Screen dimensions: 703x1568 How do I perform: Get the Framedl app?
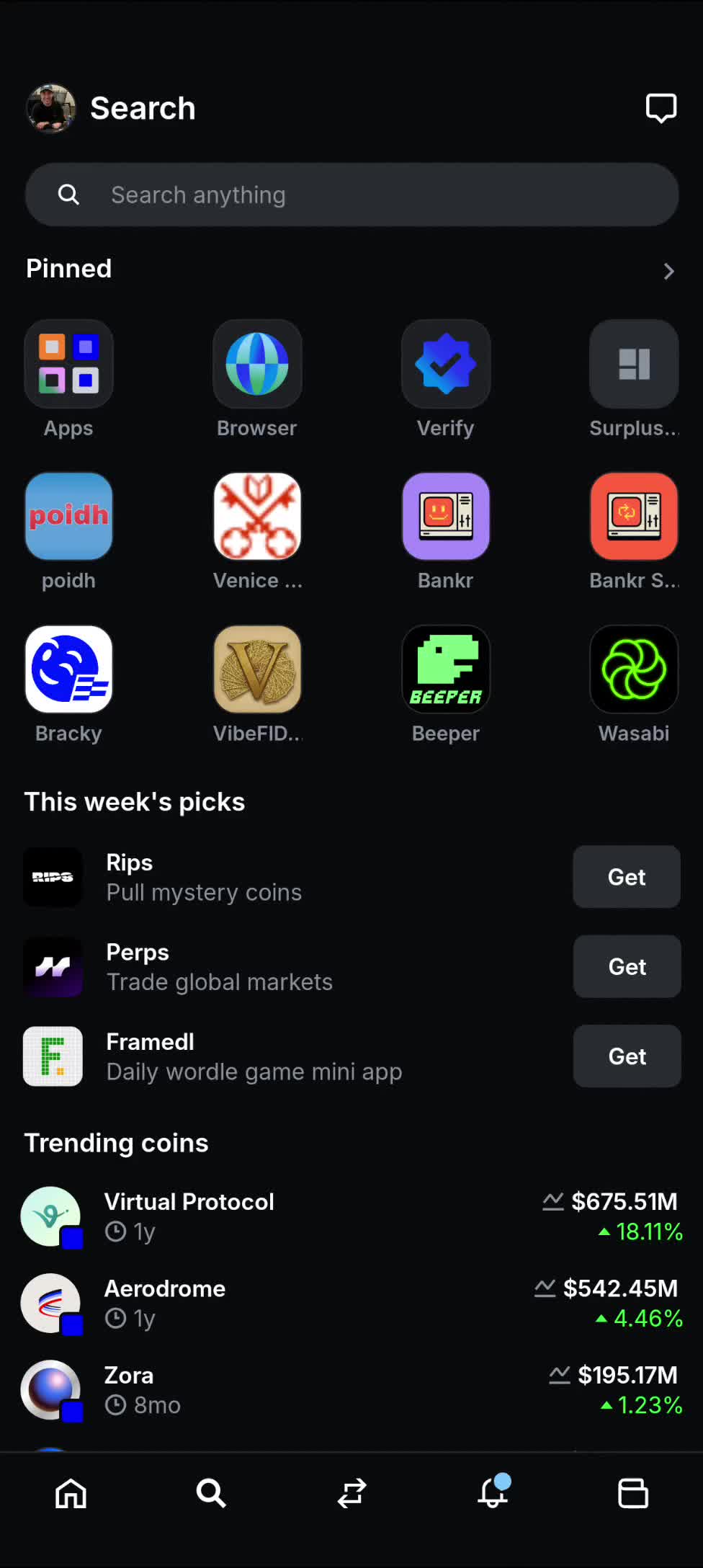coord(626,1056)
